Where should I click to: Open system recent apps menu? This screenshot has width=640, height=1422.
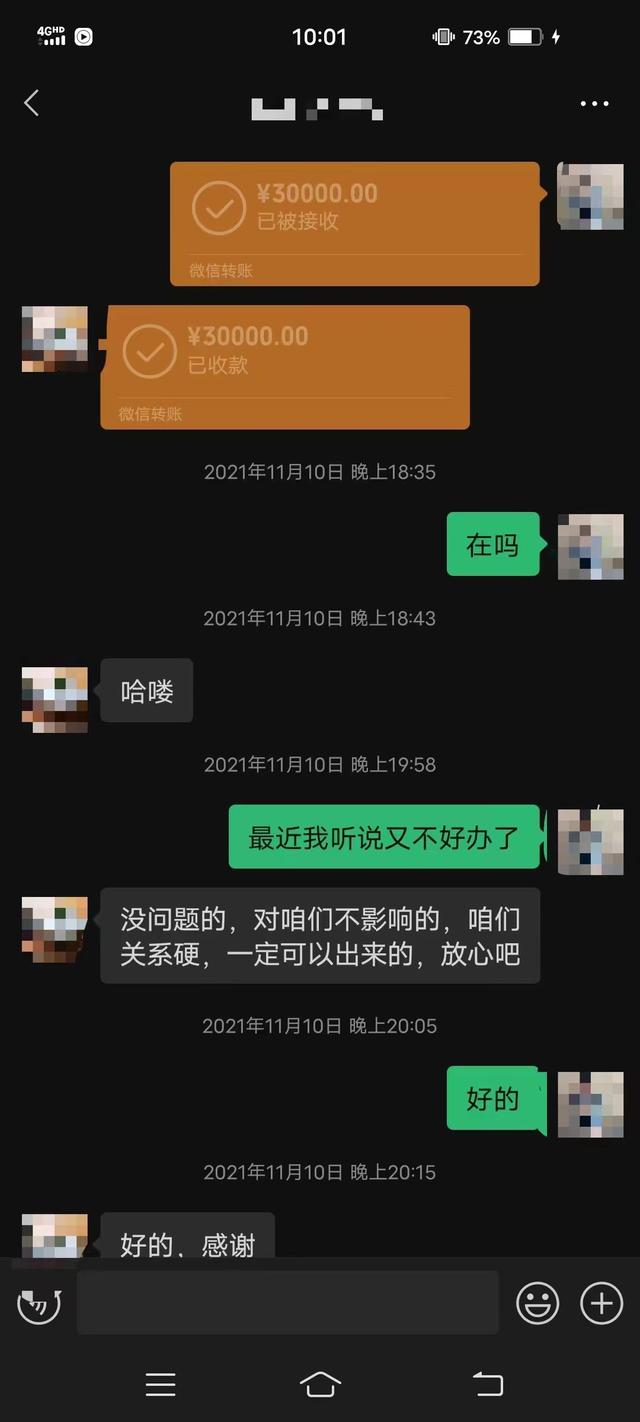tap(160, 1384)
